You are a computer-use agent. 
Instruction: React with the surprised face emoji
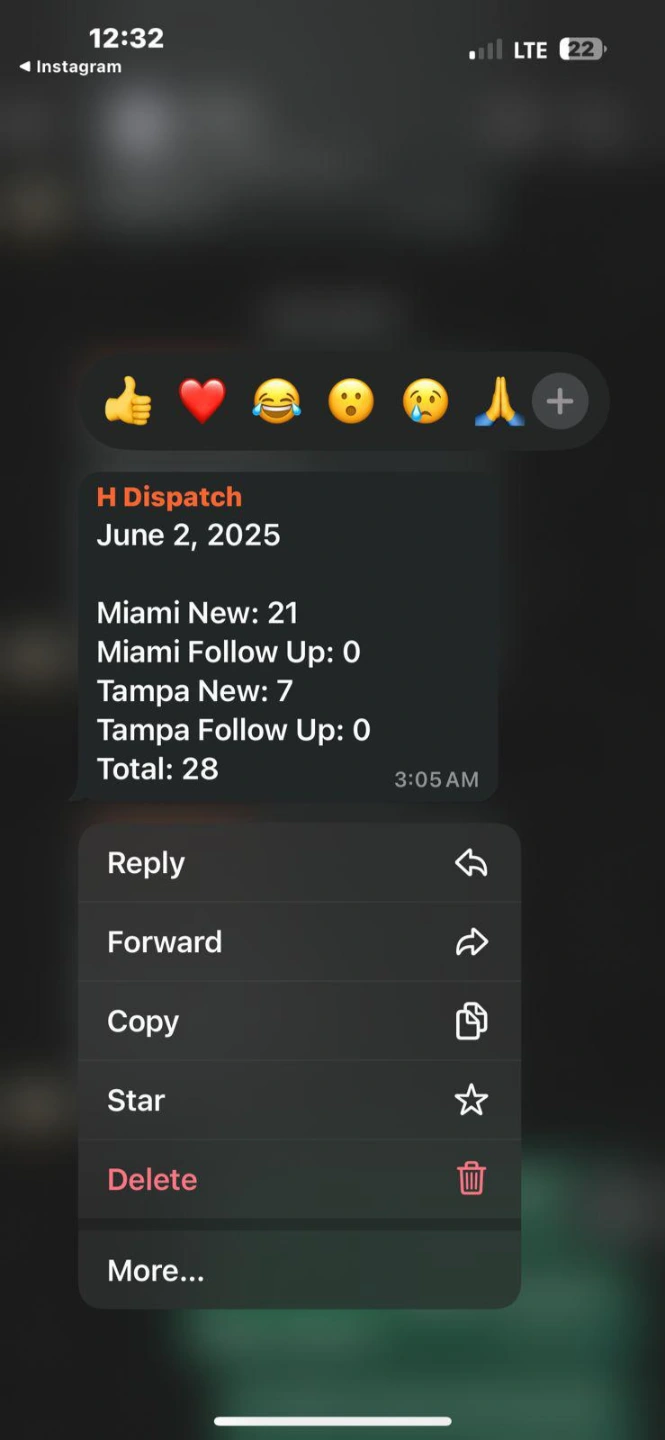(351, 403)
